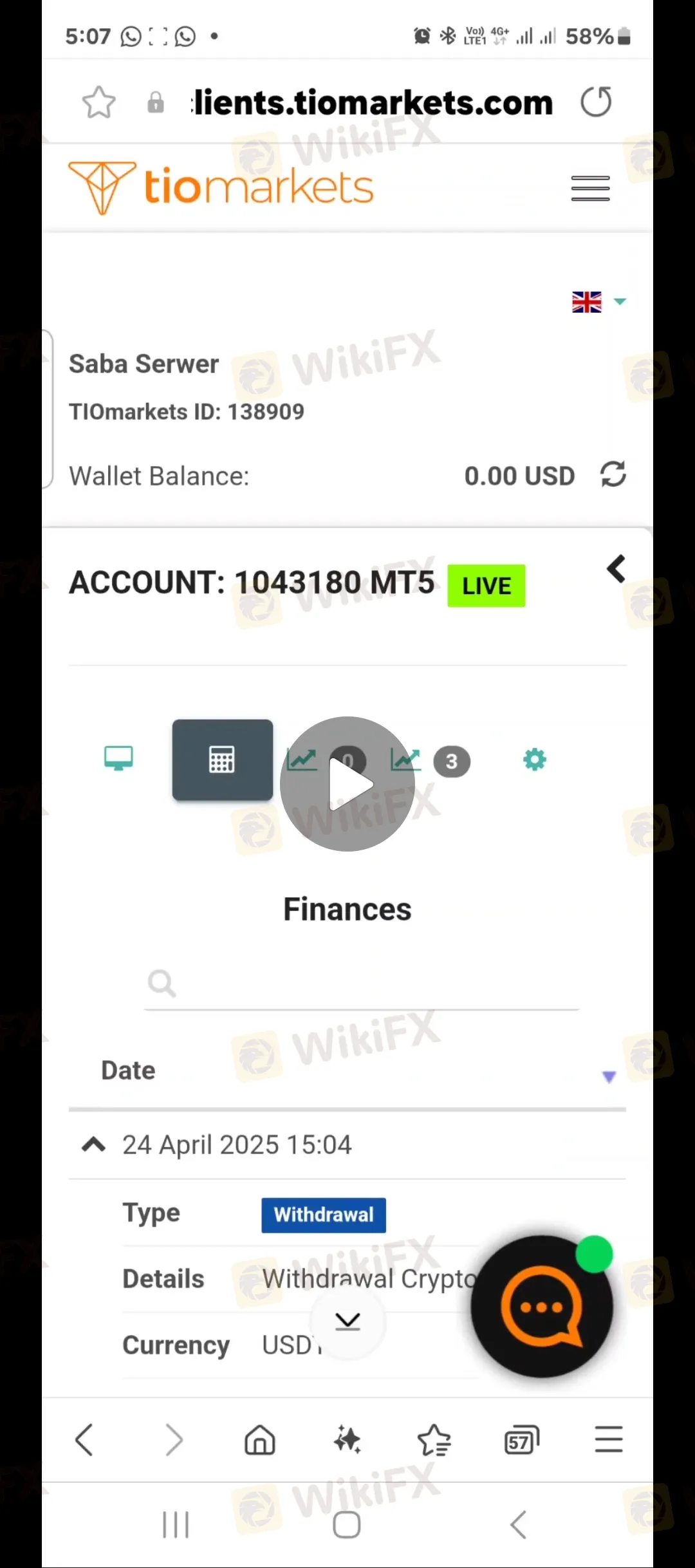Reload the page with the refresh icon

click(596, 102)
